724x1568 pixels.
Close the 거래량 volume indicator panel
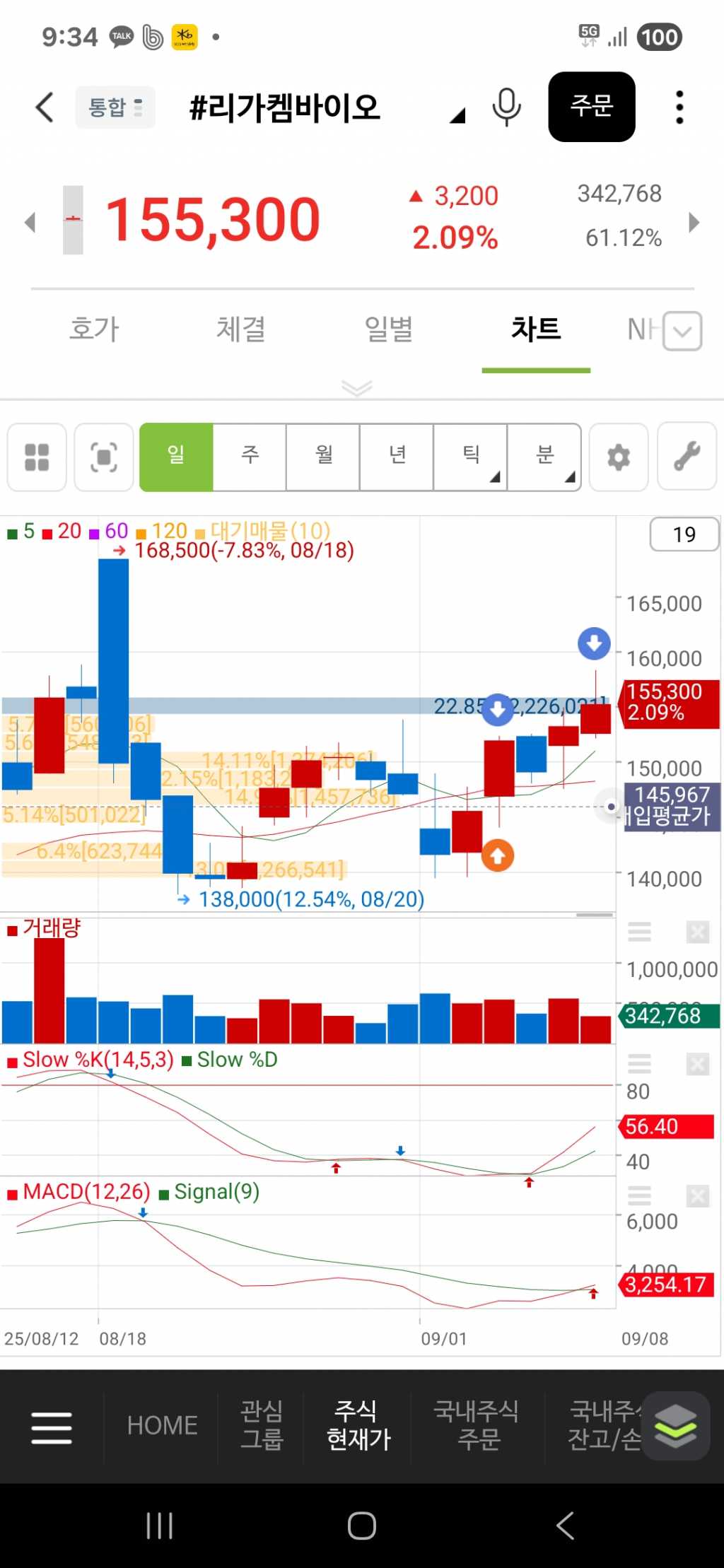(697, 932)
